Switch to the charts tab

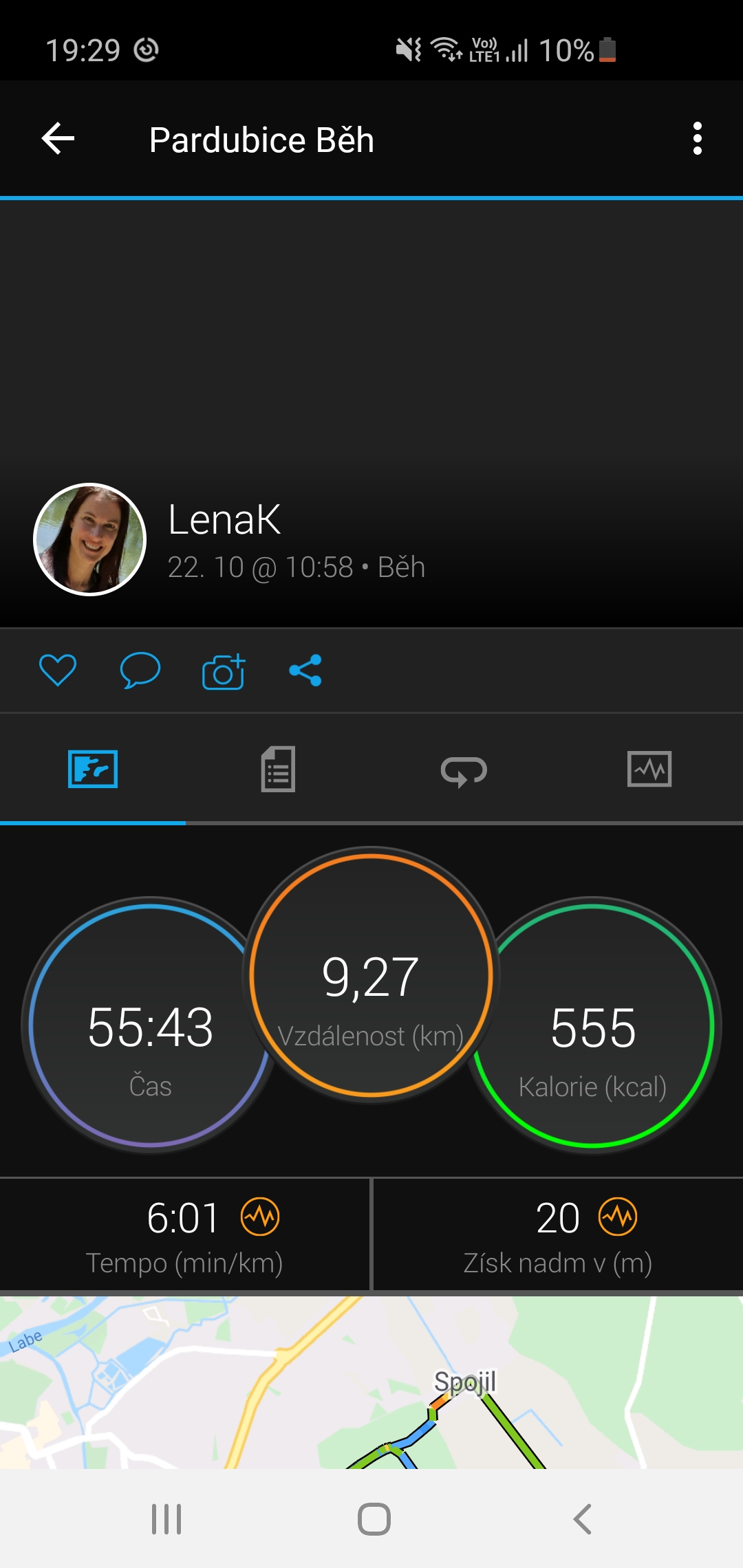pyautogui.click(x=649, y=769)
